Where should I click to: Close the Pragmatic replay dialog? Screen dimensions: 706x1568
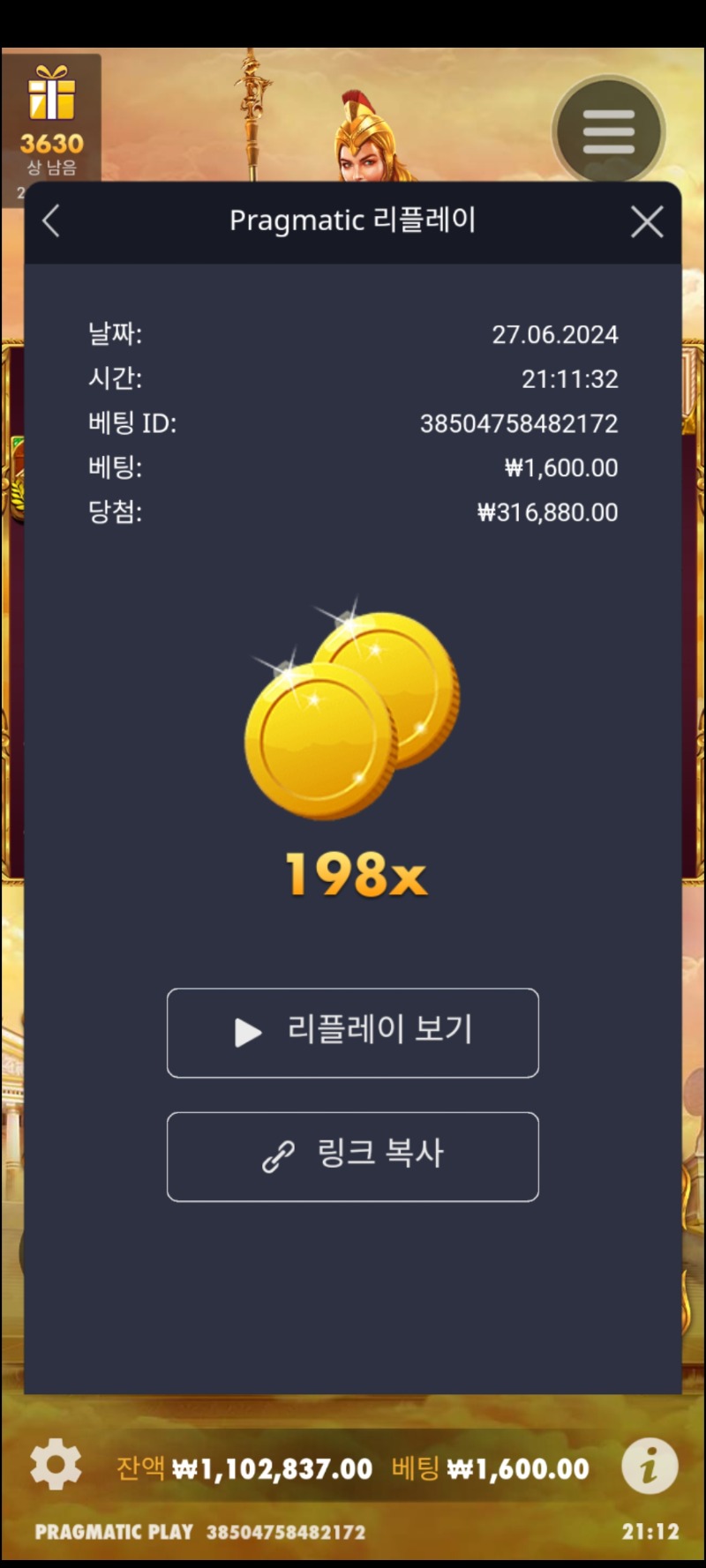647,222
